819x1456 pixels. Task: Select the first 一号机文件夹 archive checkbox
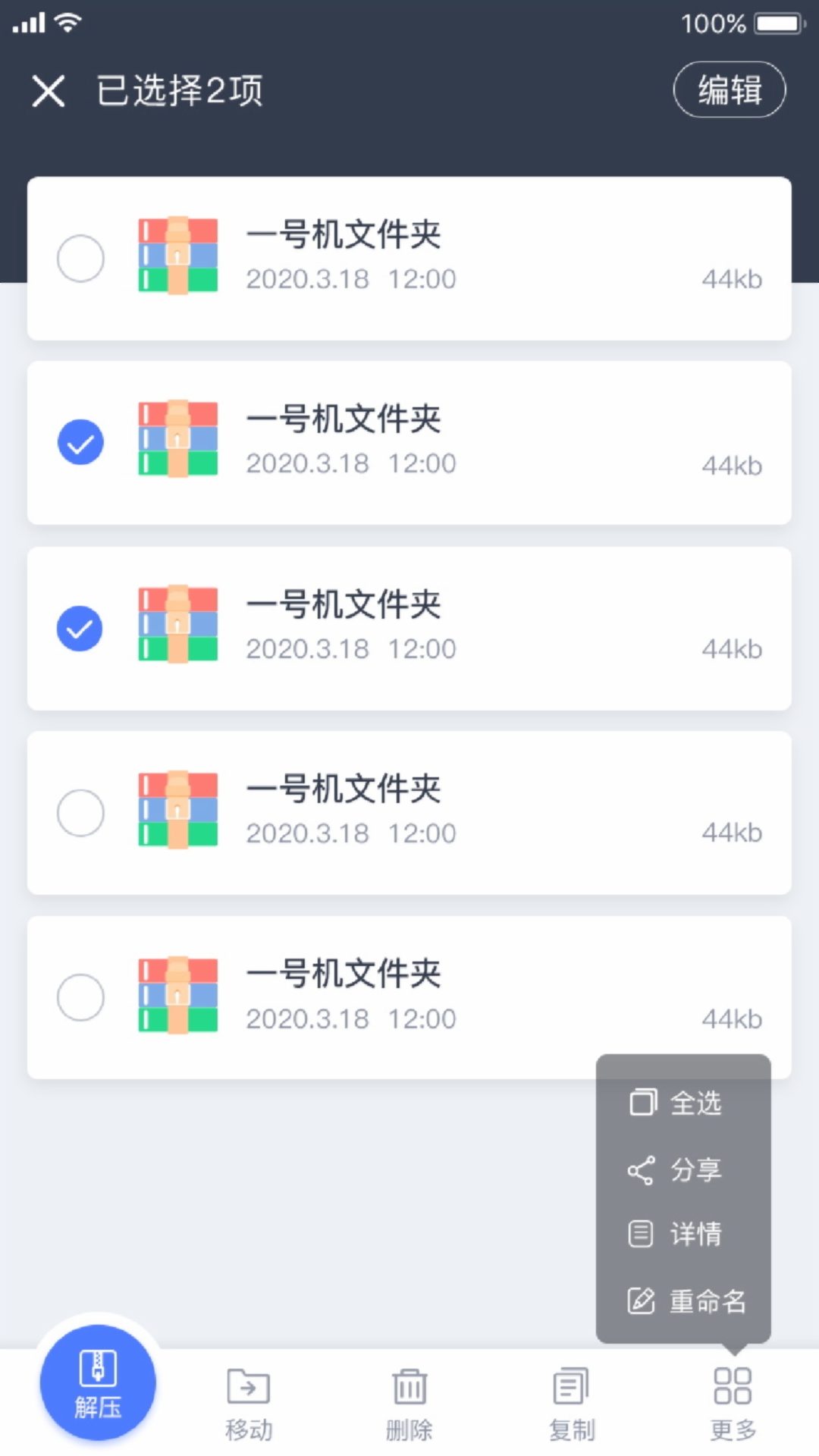(80, 258)
